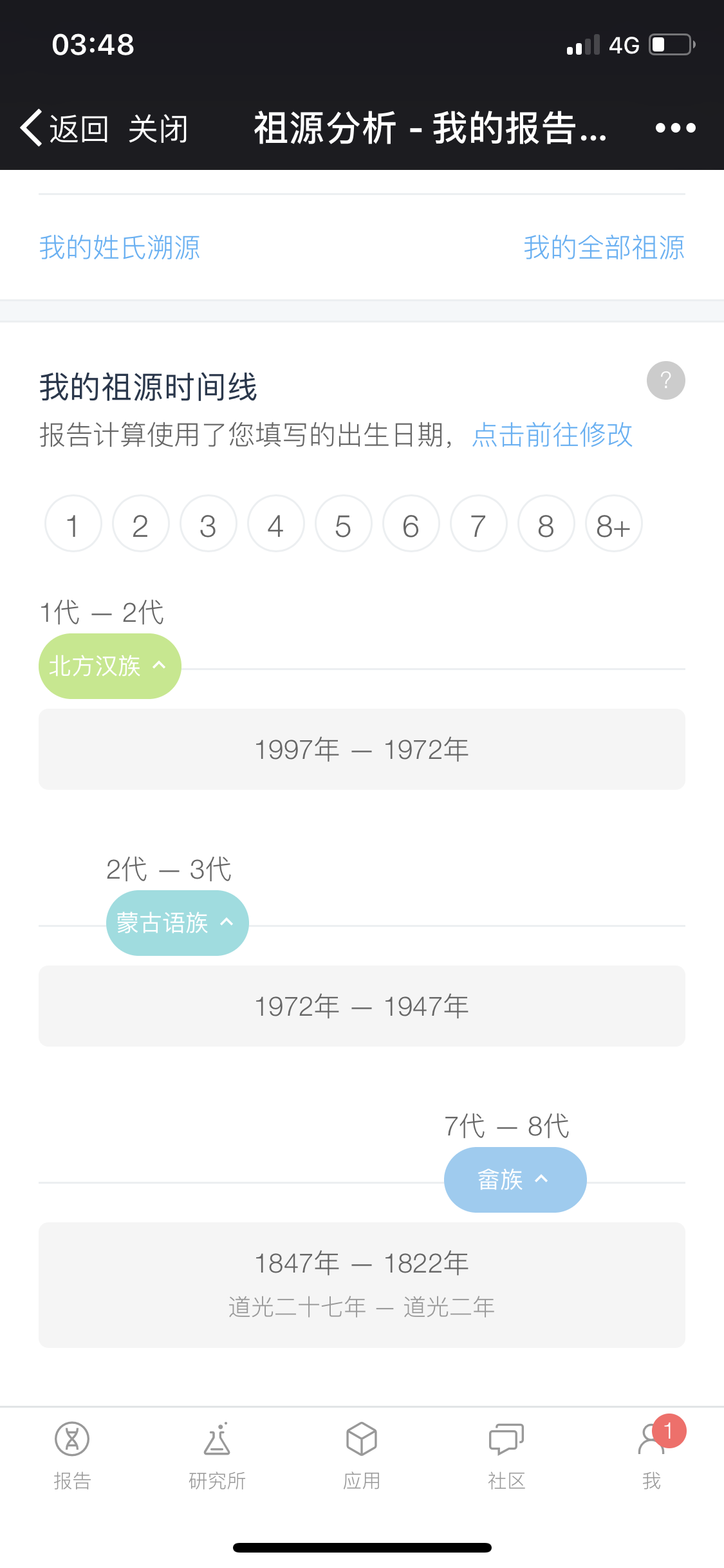Collapse the 畲族 chip
Viewport: 724px width, 1568px height.
pyautogui.click(x=515, y=1180)
